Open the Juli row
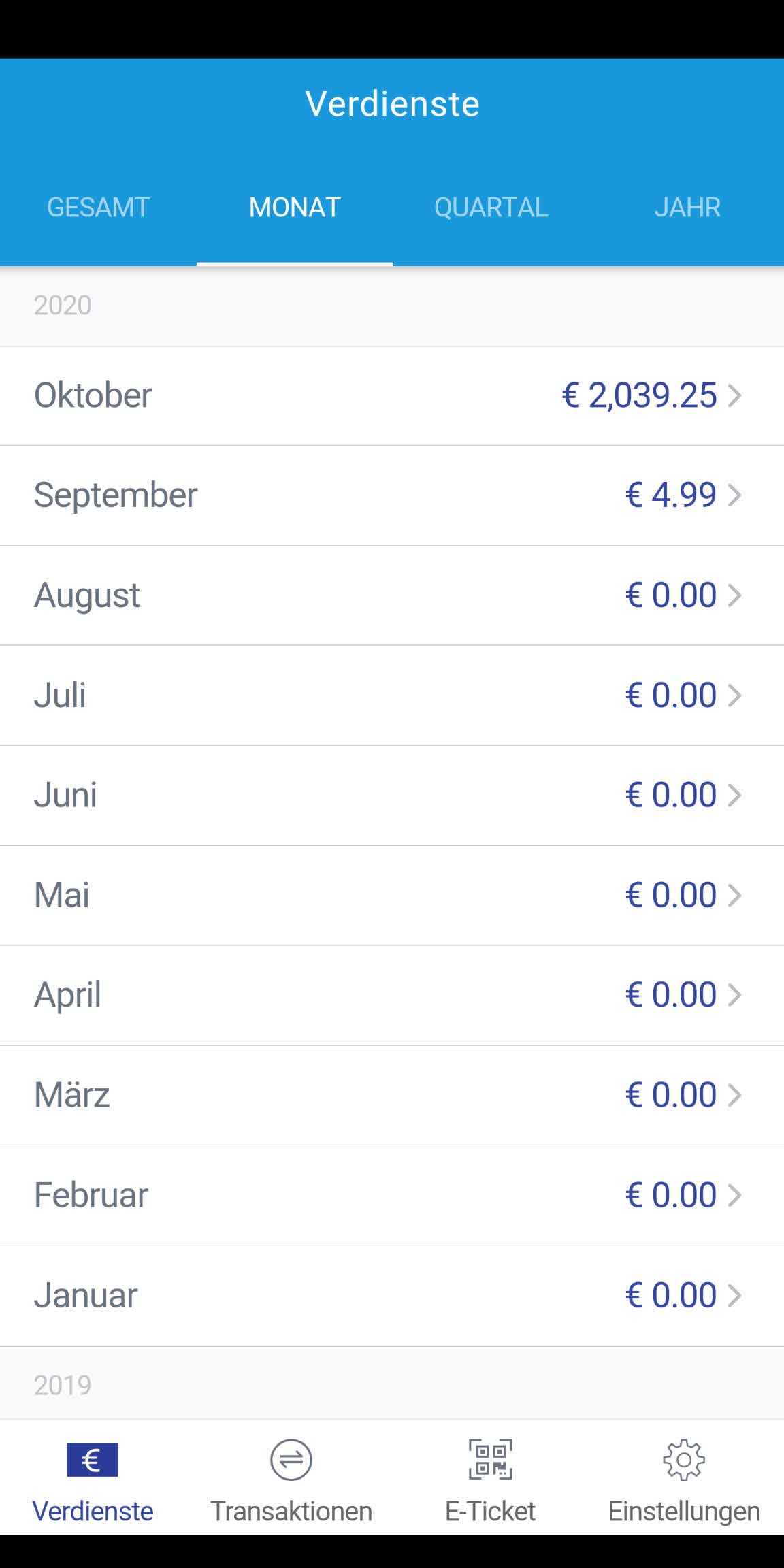The image size is (784, 1568). pyautogui.click(x=392, y=696)
